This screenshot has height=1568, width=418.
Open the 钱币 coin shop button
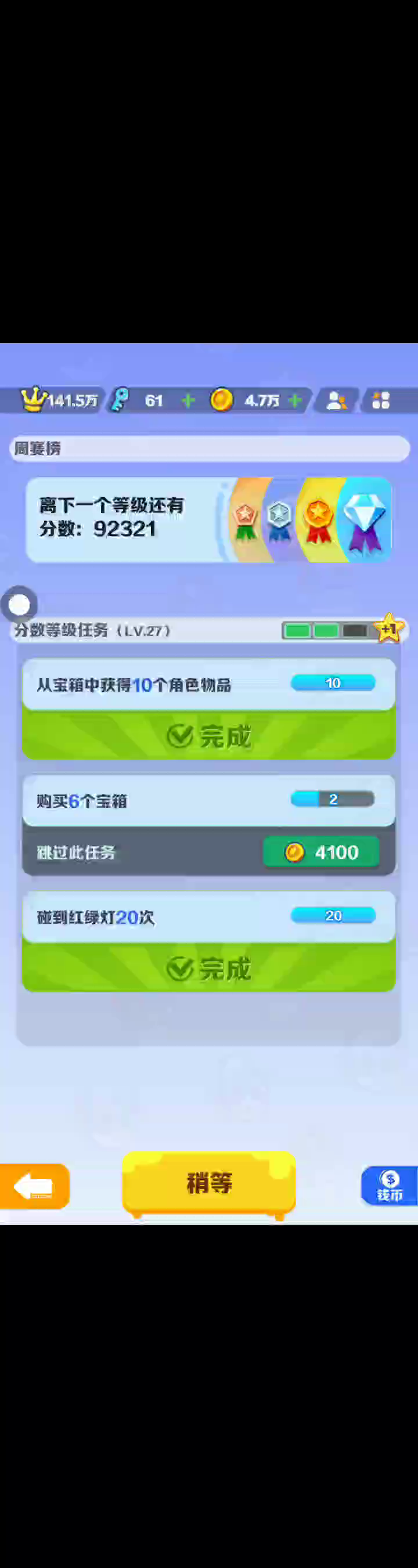pos(389,1186)
